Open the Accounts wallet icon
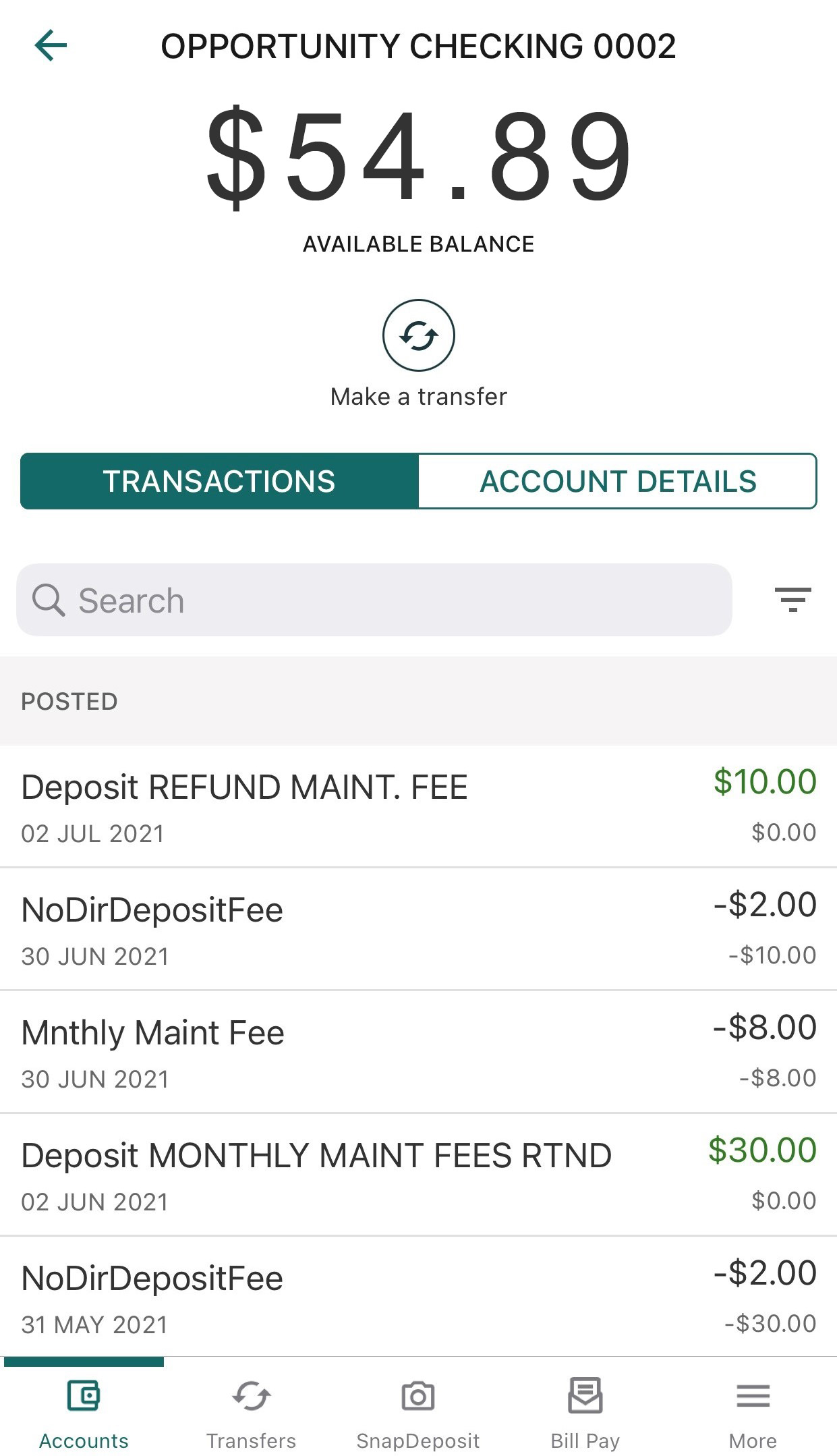Image resolution: width=837 pixels, height=1456 pixels. click(83, 1393)
